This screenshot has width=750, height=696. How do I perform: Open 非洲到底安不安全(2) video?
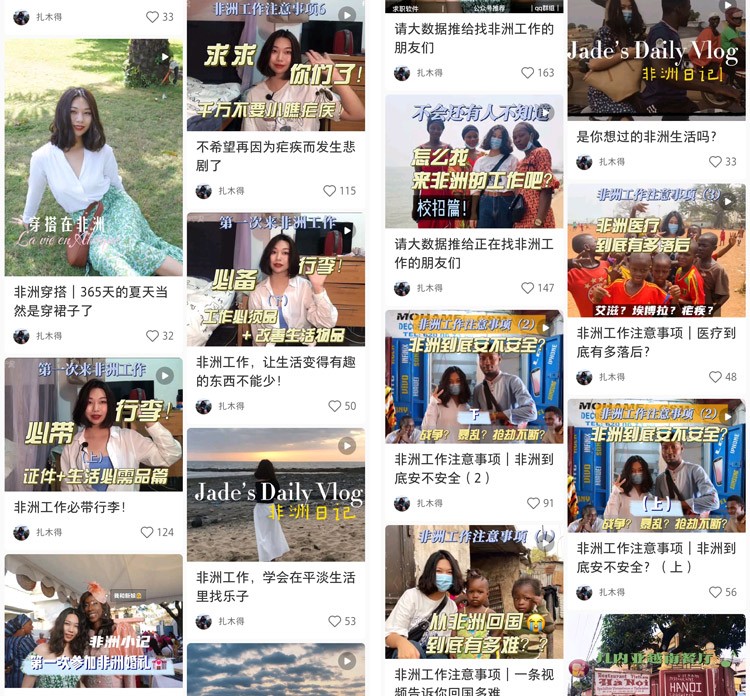[x=474, y=377]
